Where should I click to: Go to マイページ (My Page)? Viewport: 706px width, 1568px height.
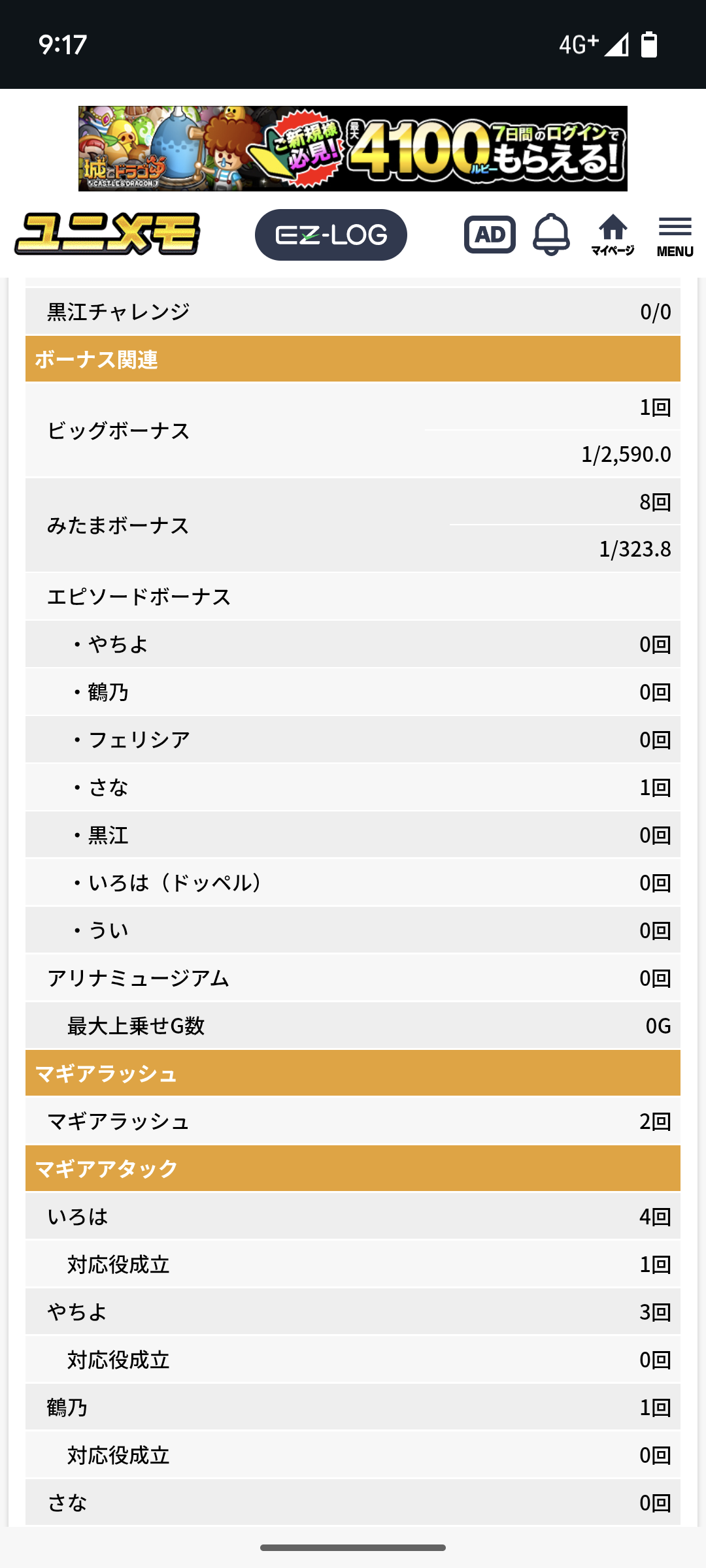pyautogui.click(x=613, y=235)
